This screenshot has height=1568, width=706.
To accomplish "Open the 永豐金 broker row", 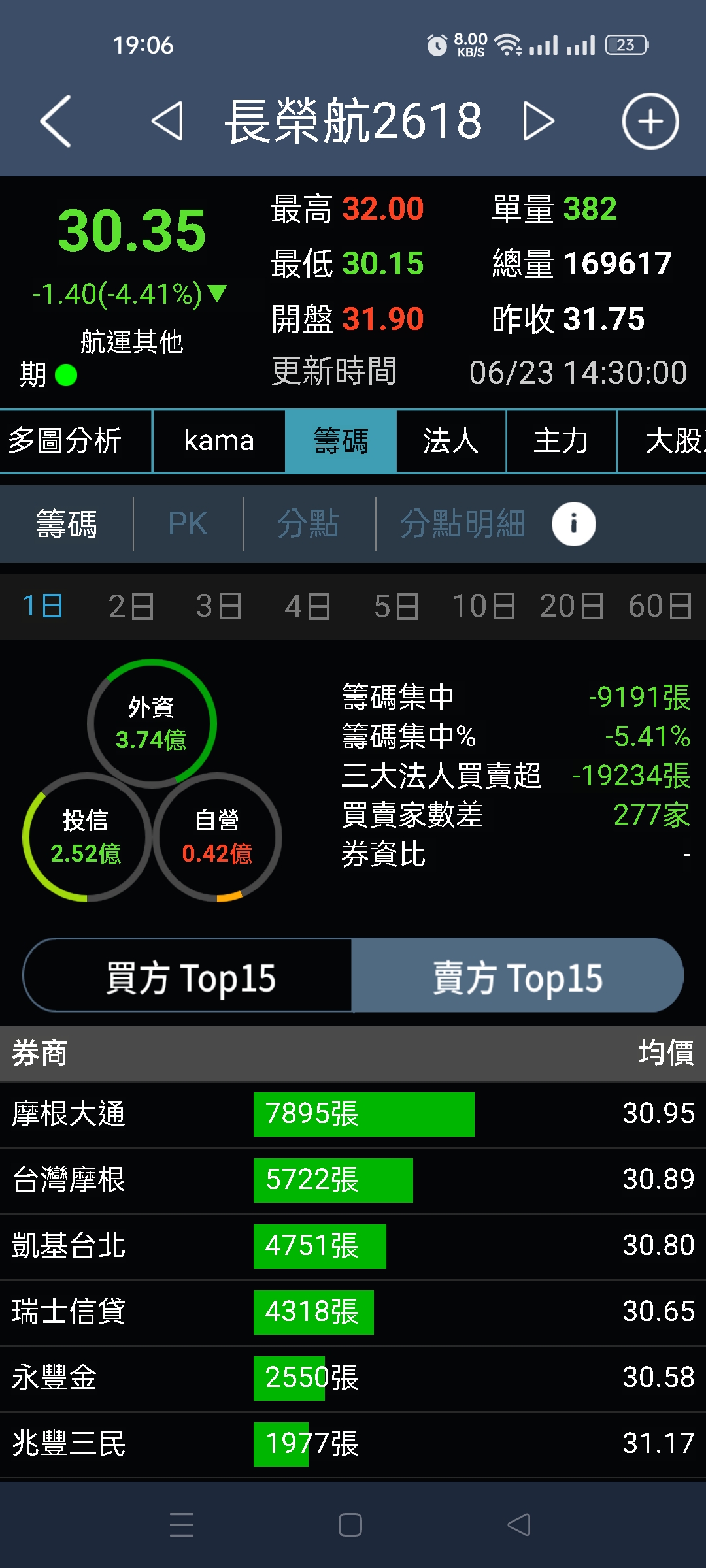I will (353, 1377).
